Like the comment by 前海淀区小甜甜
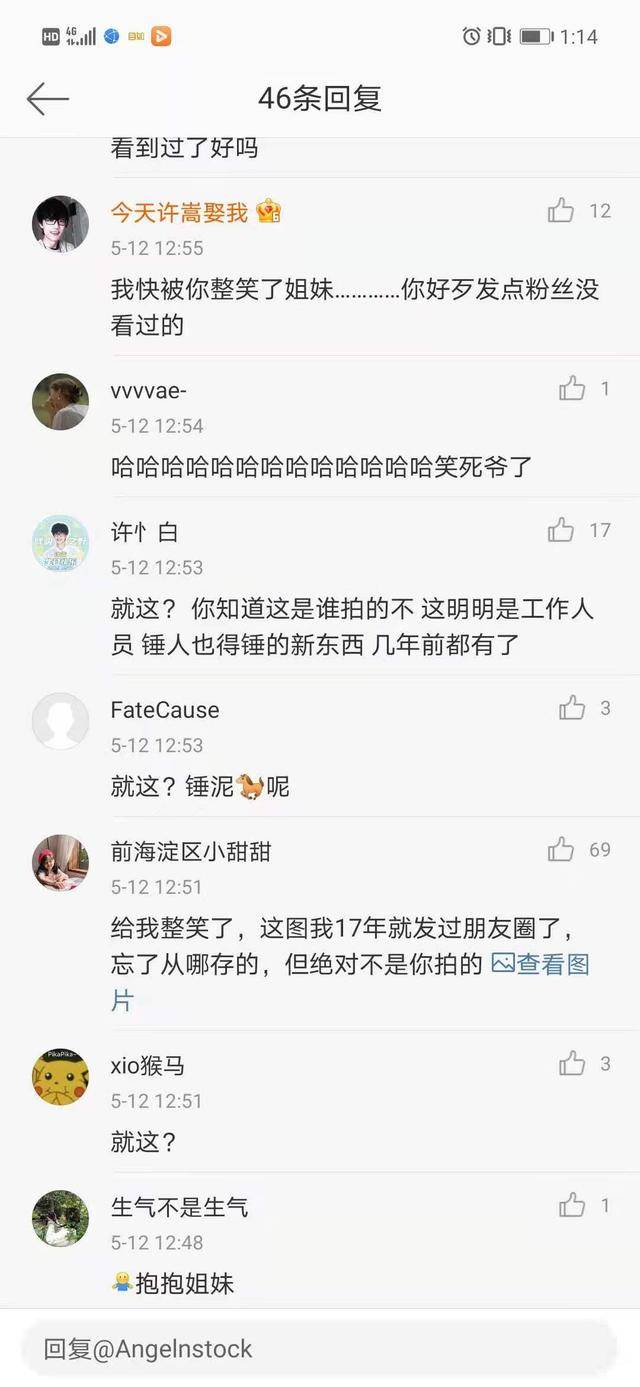640x1387 pixels. pos(561,850)
